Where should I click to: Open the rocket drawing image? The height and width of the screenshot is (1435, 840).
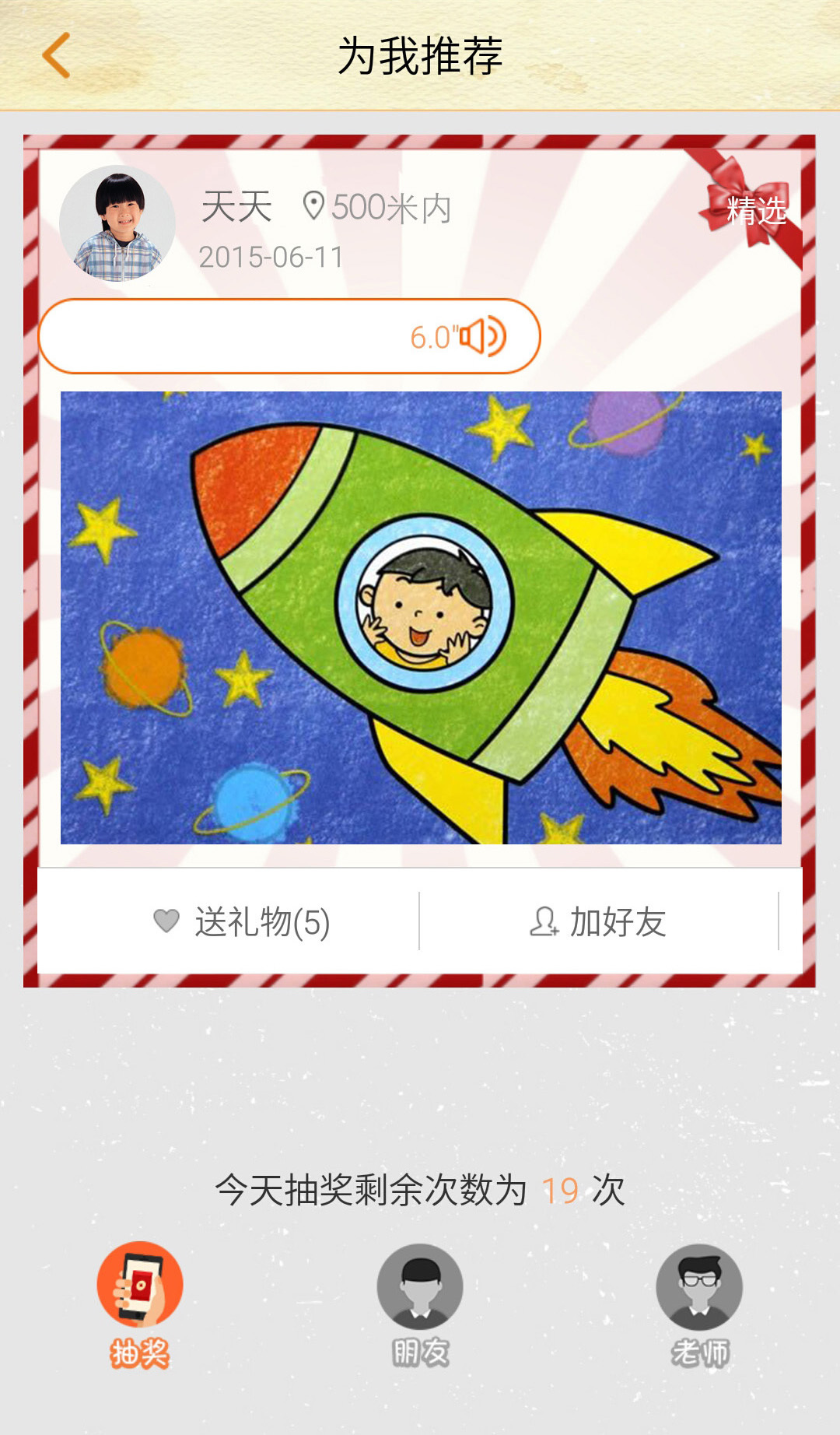point(421,618)
